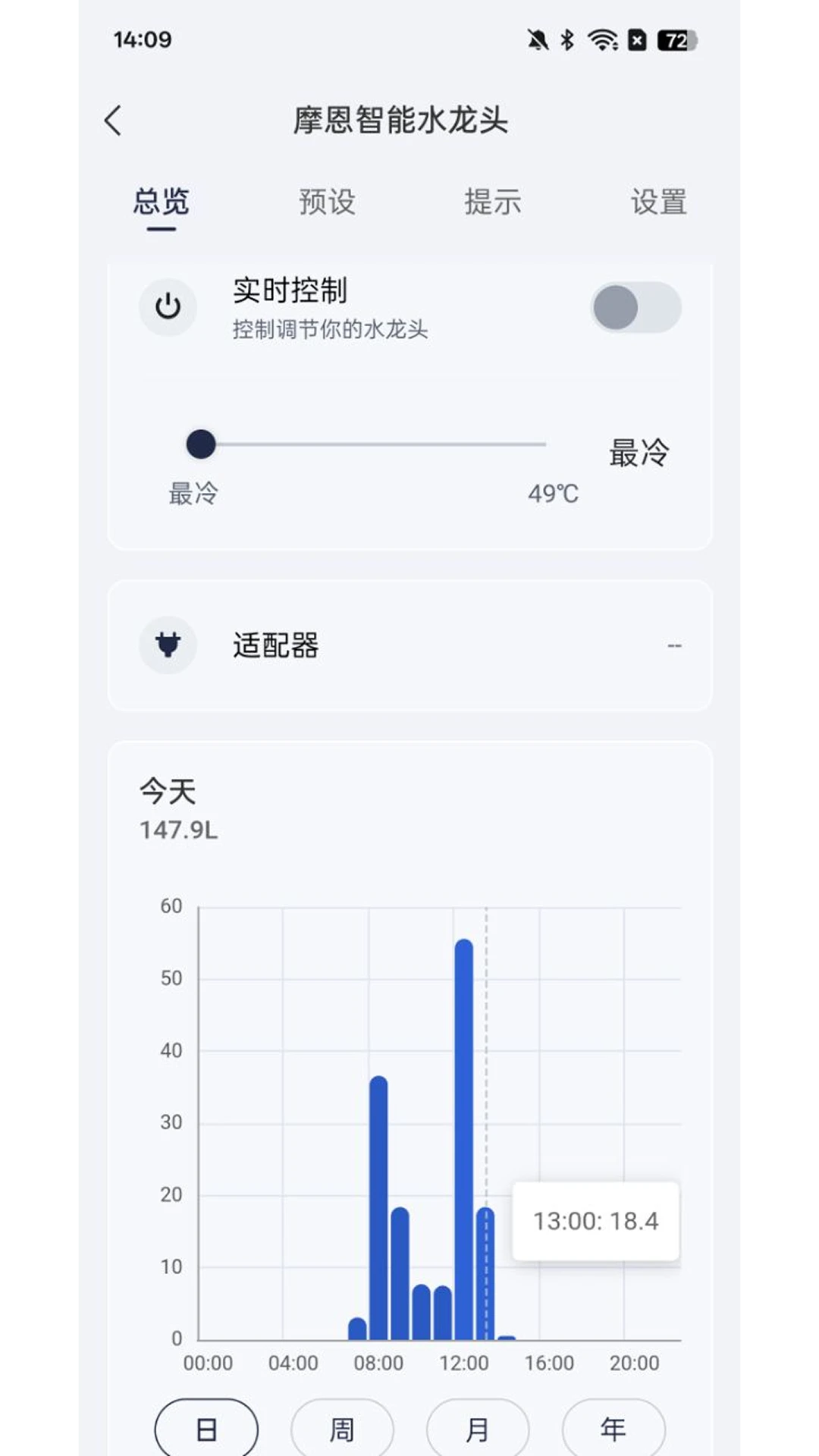The image size is (819, 1456).
Task: Select the 年 view button
Action: click(x=613, y=1427)
